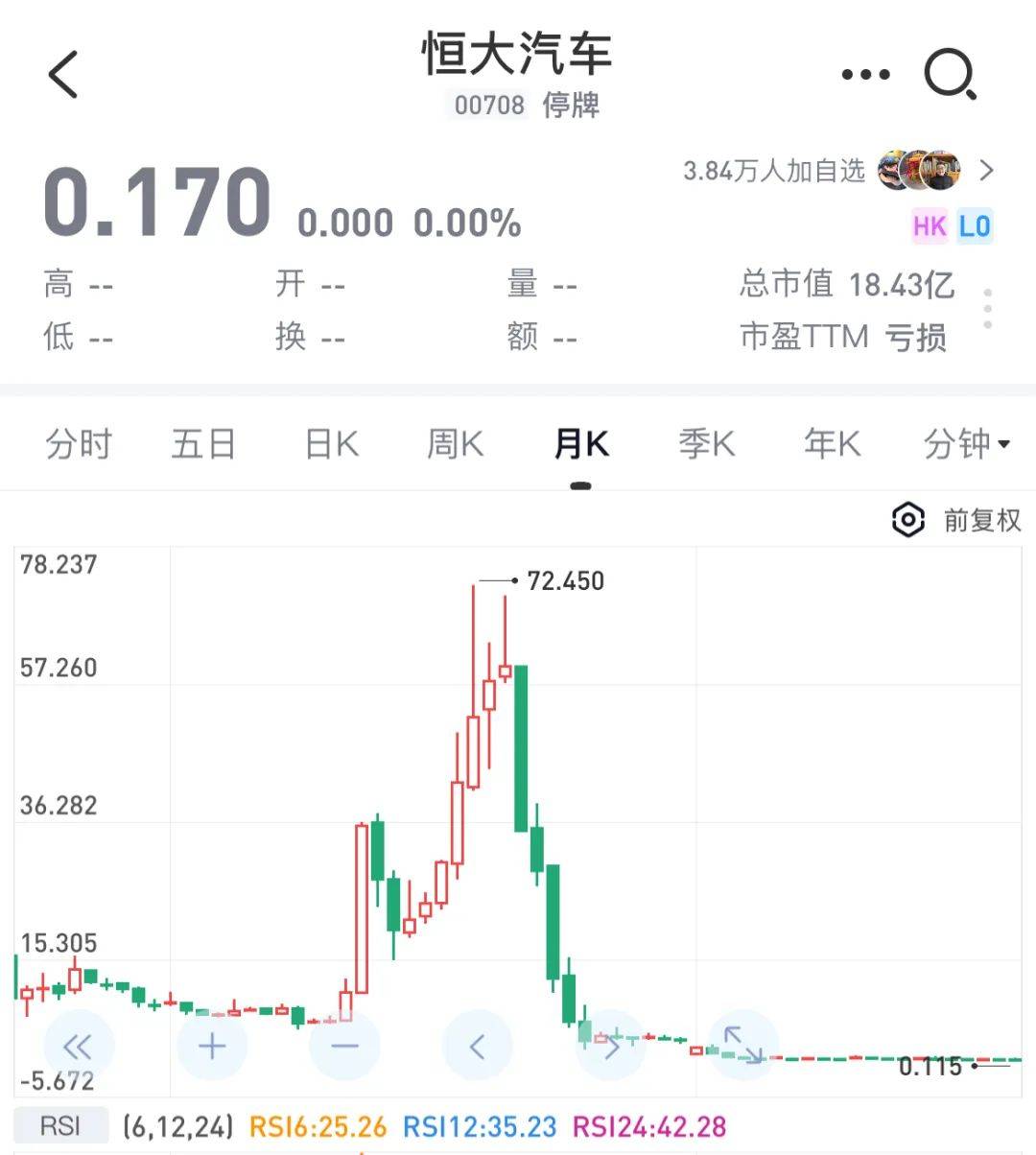Open the search icon
The height and width of the screenshot is (1155, 1036).
[x=950, y=75]
